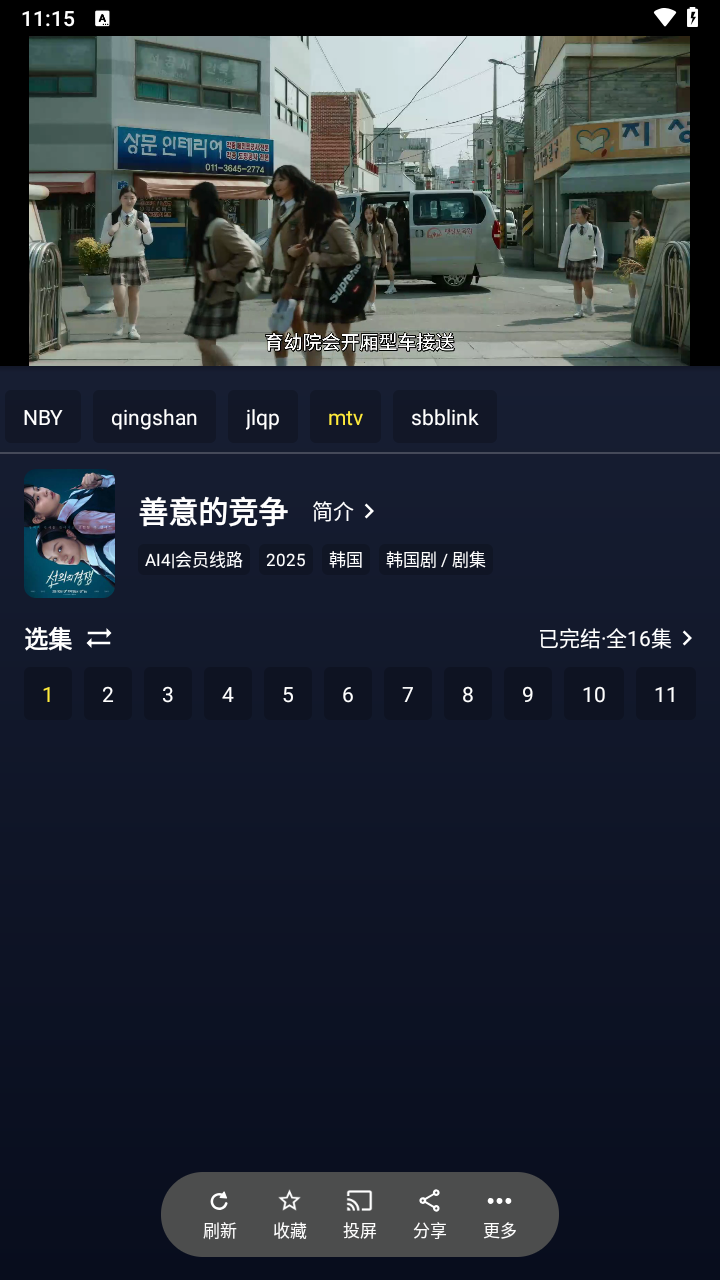
Task: Switch to sbblink source
Action: click(444, 417)
